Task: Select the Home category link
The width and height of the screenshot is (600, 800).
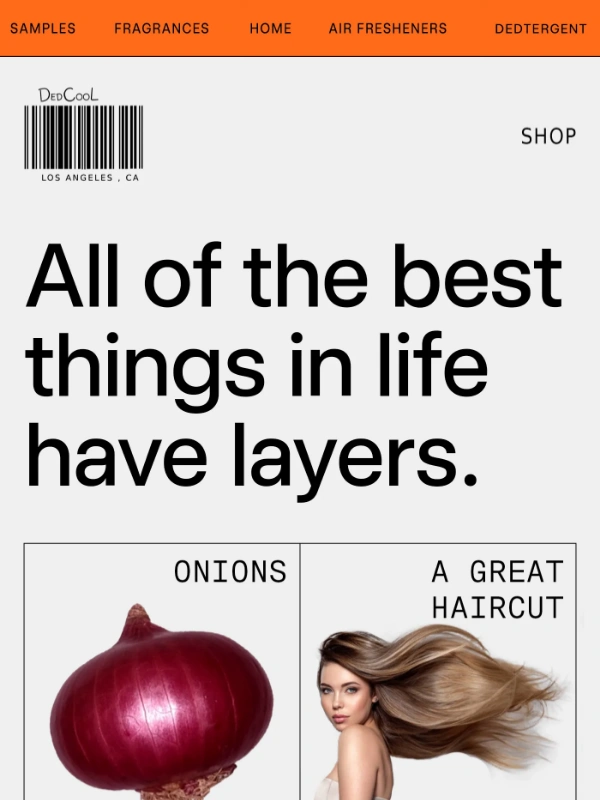Action: pos(270,28)
